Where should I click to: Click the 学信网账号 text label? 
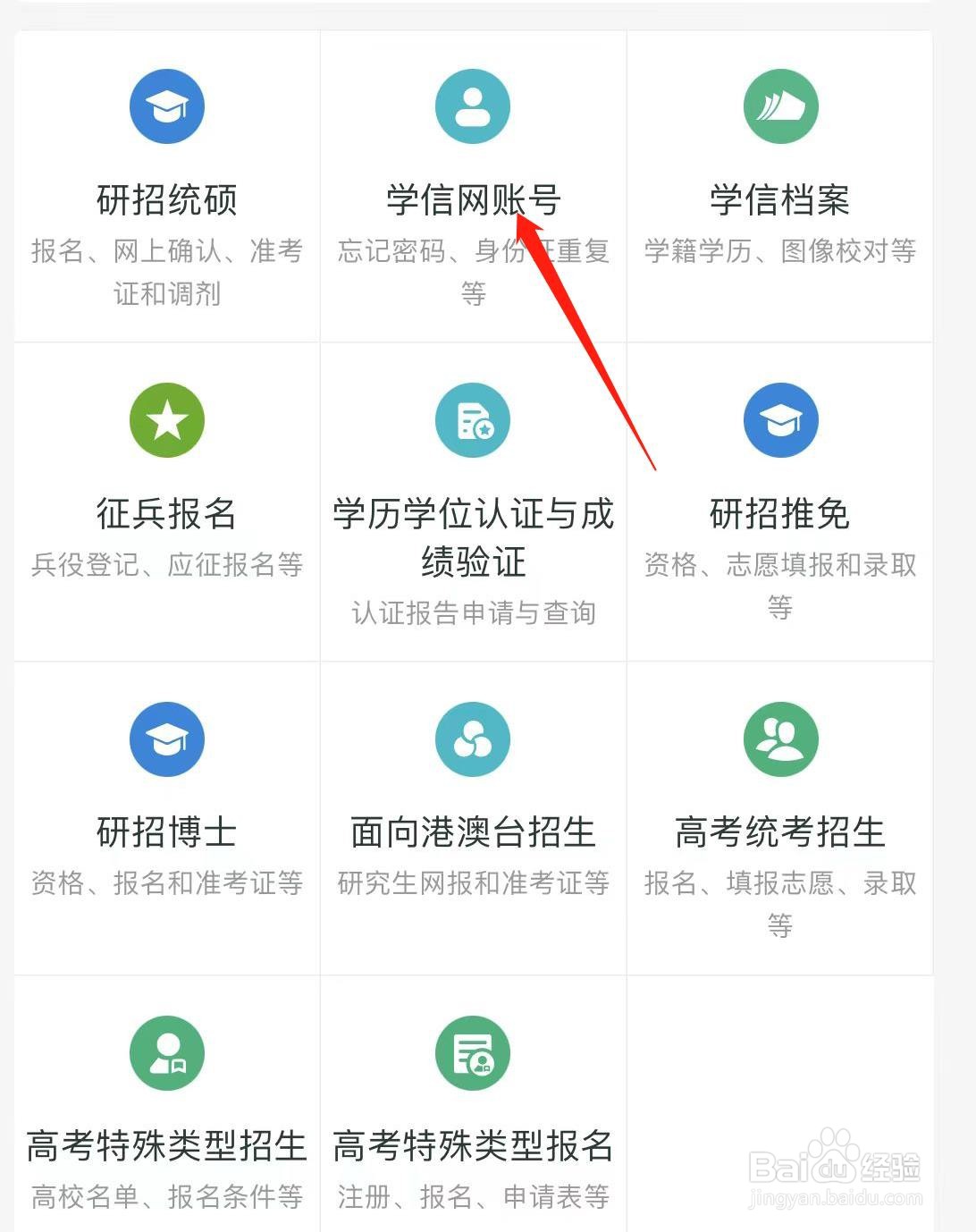click(473, 198)
